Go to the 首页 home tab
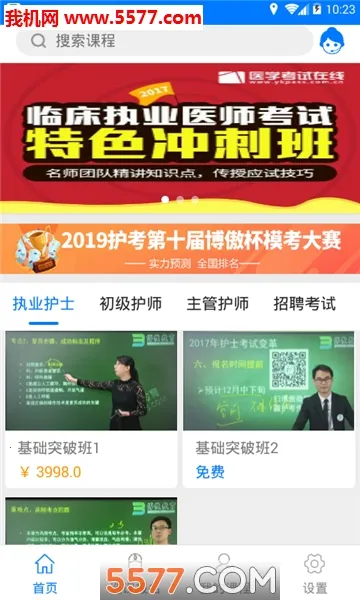 click(45, 573)
